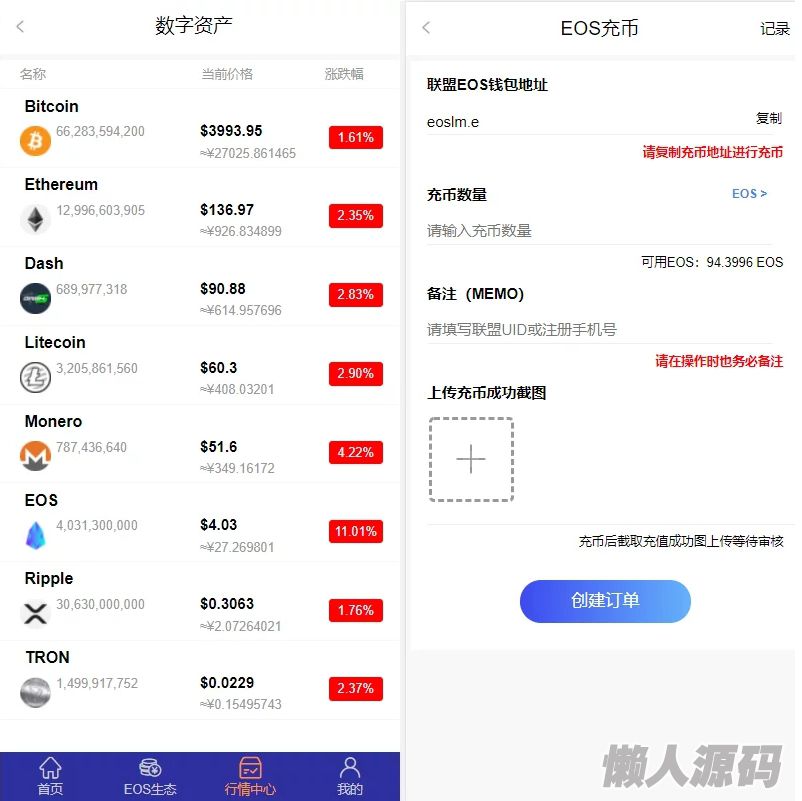Select the Litecoin row
This screenshot has width=802, height=801.
tap(200, 366)
